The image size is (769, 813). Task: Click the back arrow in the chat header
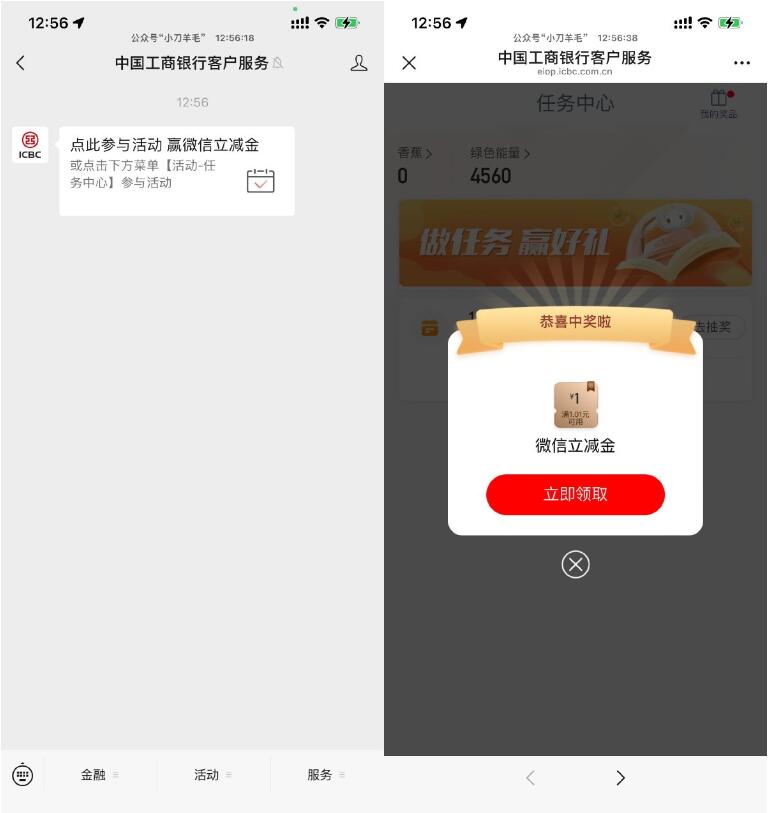point(21,61)
